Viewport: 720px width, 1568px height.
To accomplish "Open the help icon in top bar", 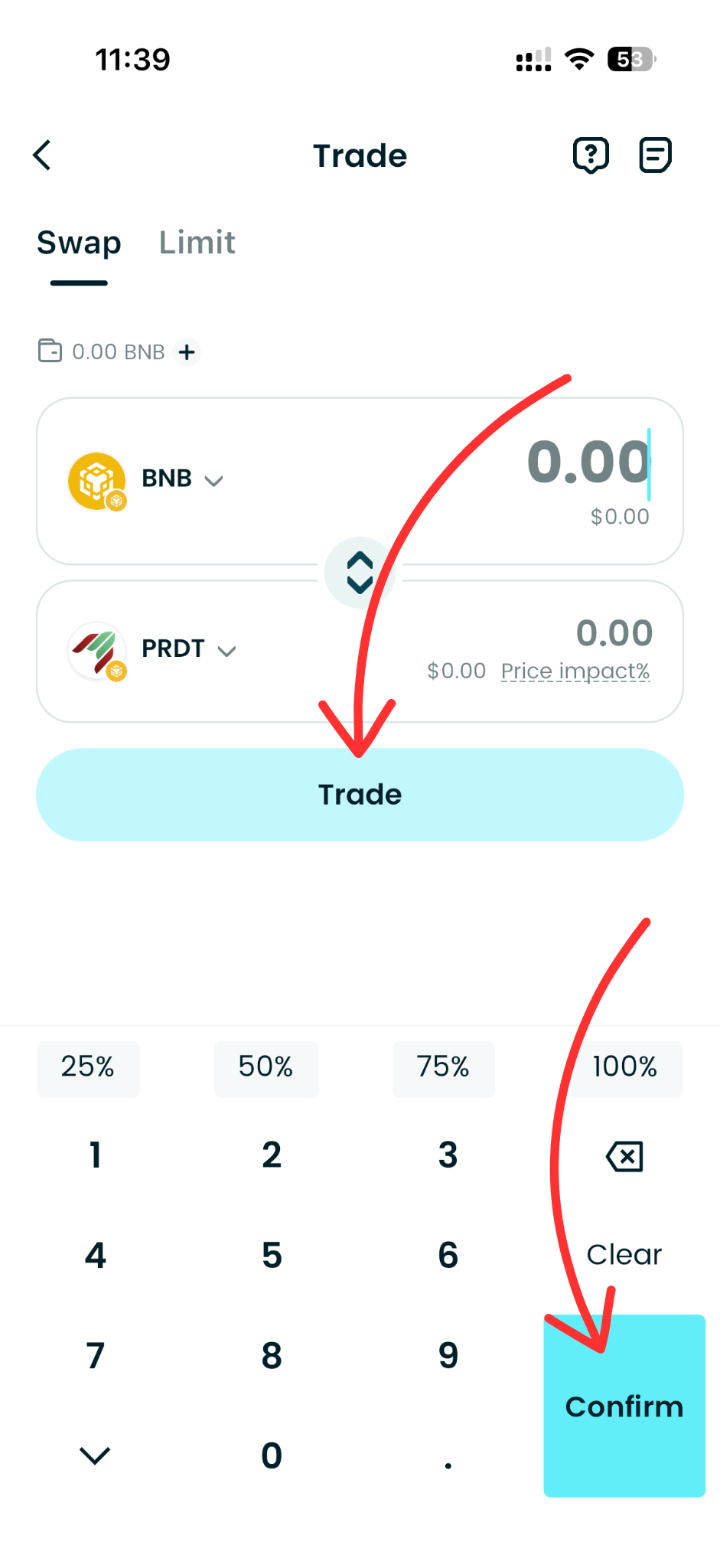I will pos(590,155).
